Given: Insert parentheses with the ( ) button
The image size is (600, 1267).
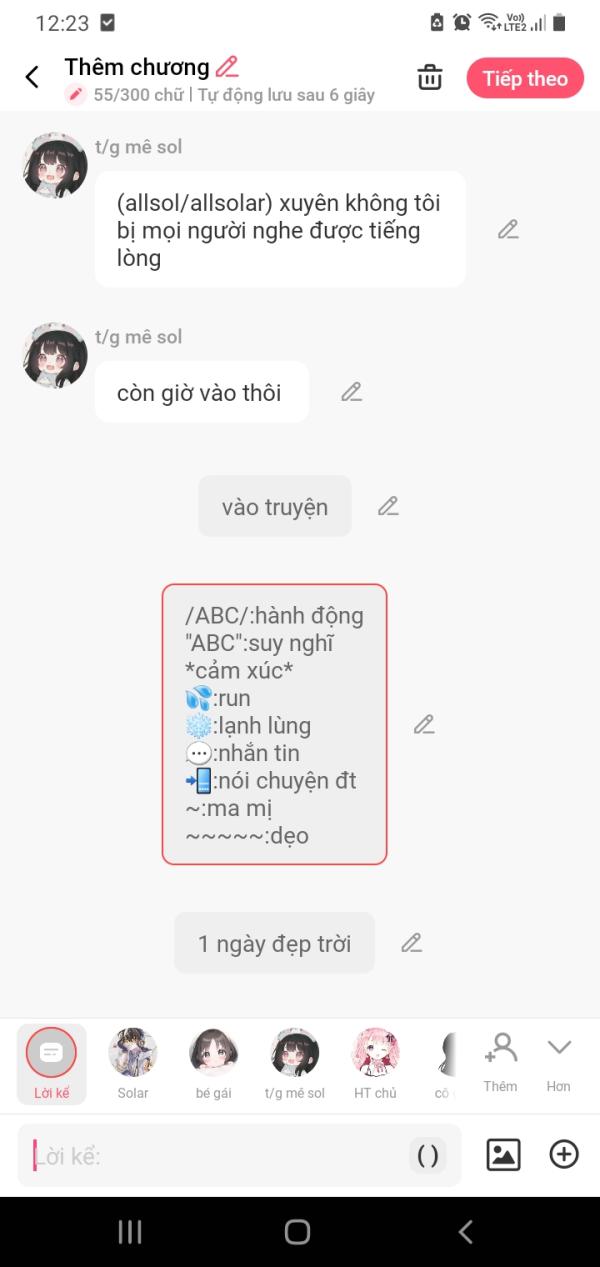Looking at the screenshot, I should [x=428, y=1155].
